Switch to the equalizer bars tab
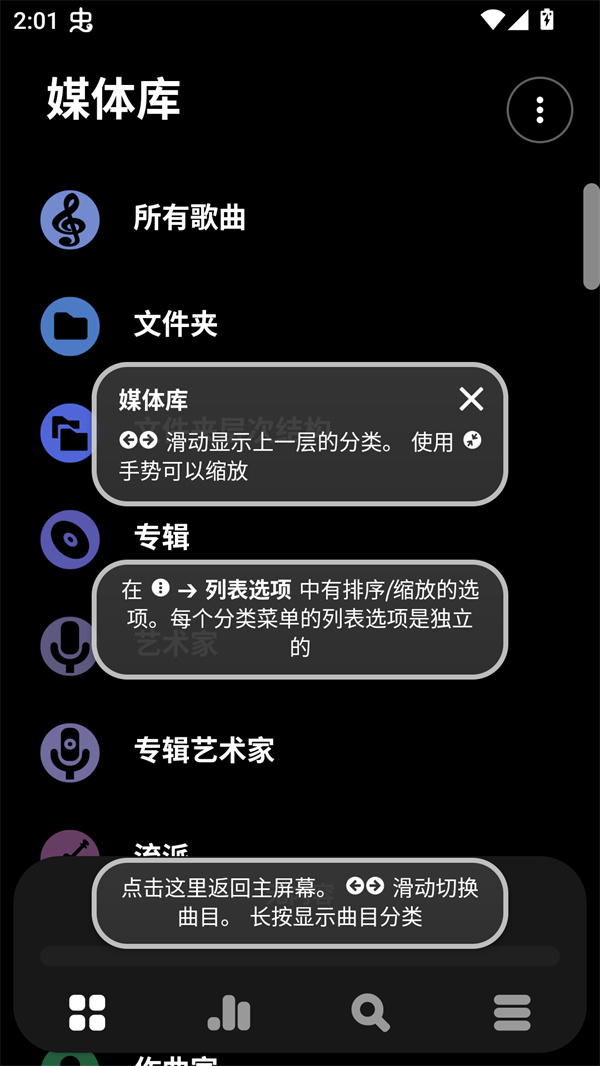 [229, 1012]
